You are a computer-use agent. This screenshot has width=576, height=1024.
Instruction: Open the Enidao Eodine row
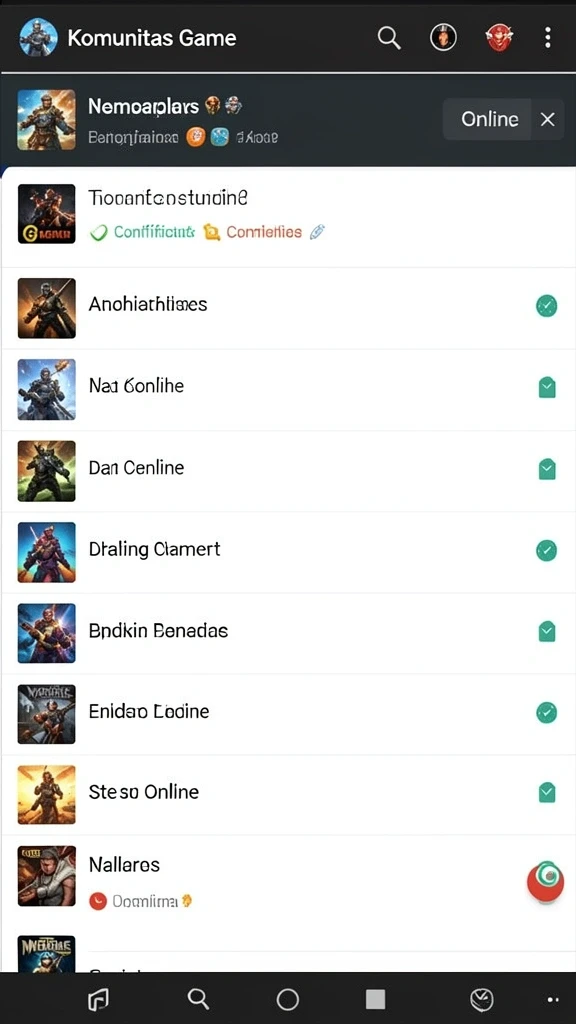[x=288, y=714]
